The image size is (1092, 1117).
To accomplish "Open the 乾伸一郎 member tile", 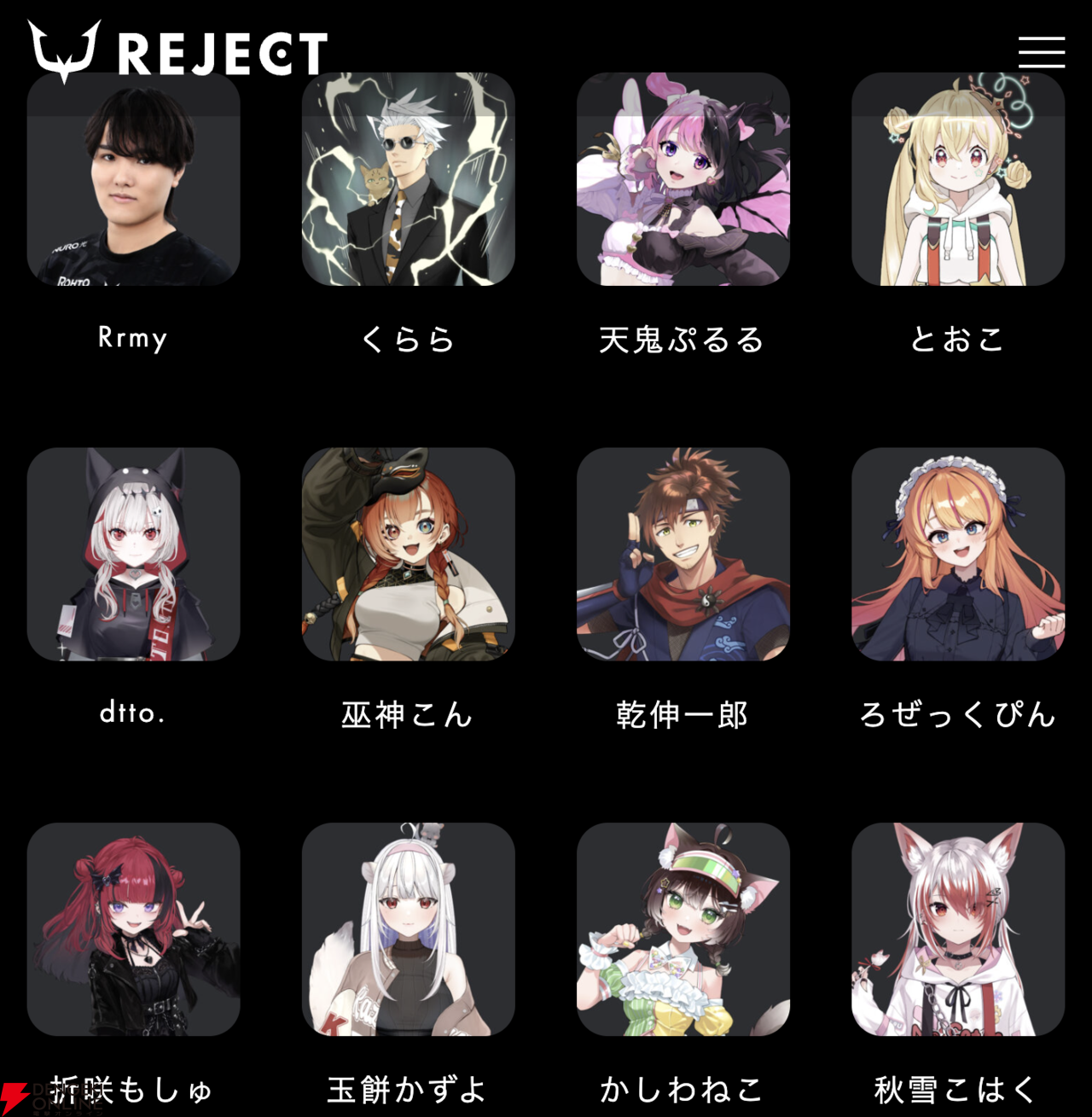I will click(682, 554).
